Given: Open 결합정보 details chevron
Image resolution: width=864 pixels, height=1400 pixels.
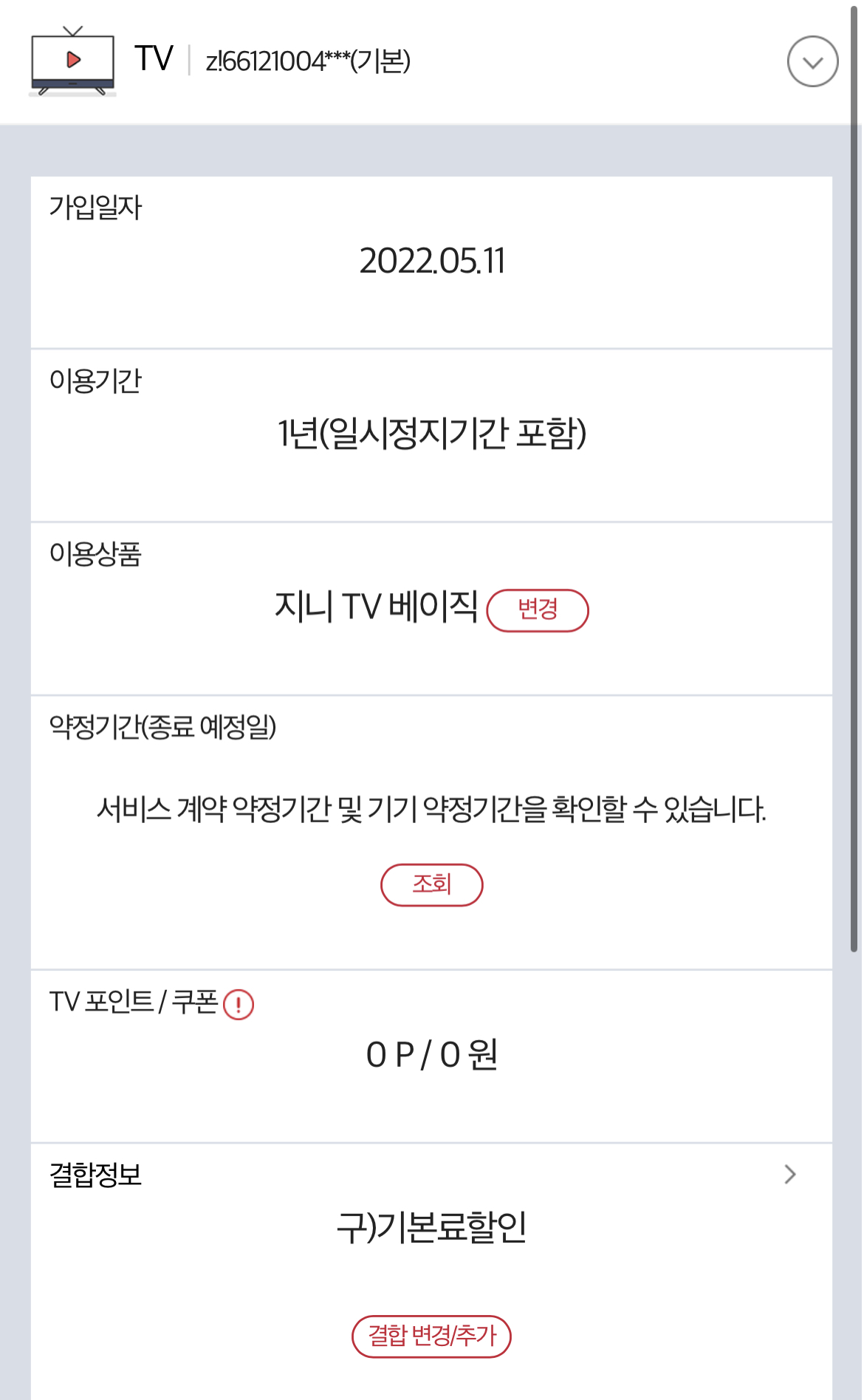Looking at the screenshot, I should tap(790, 1174).
